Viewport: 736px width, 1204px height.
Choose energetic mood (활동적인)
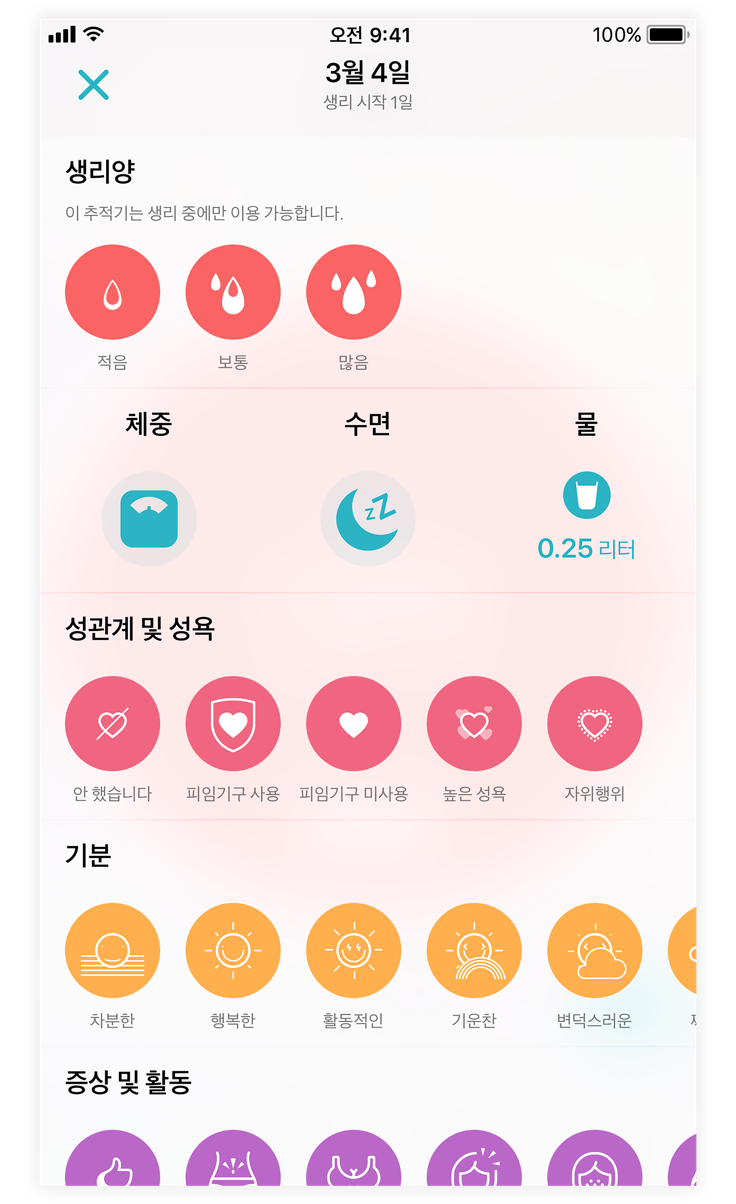[x=353, y=950]
